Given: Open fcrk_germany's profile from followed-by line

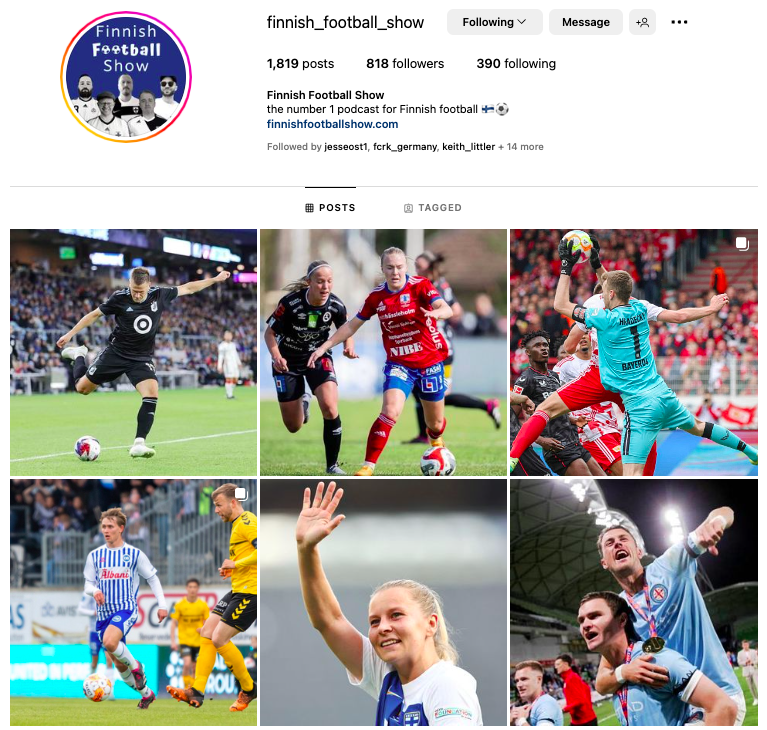Looking at the screenshot, I should coord(404,147).
